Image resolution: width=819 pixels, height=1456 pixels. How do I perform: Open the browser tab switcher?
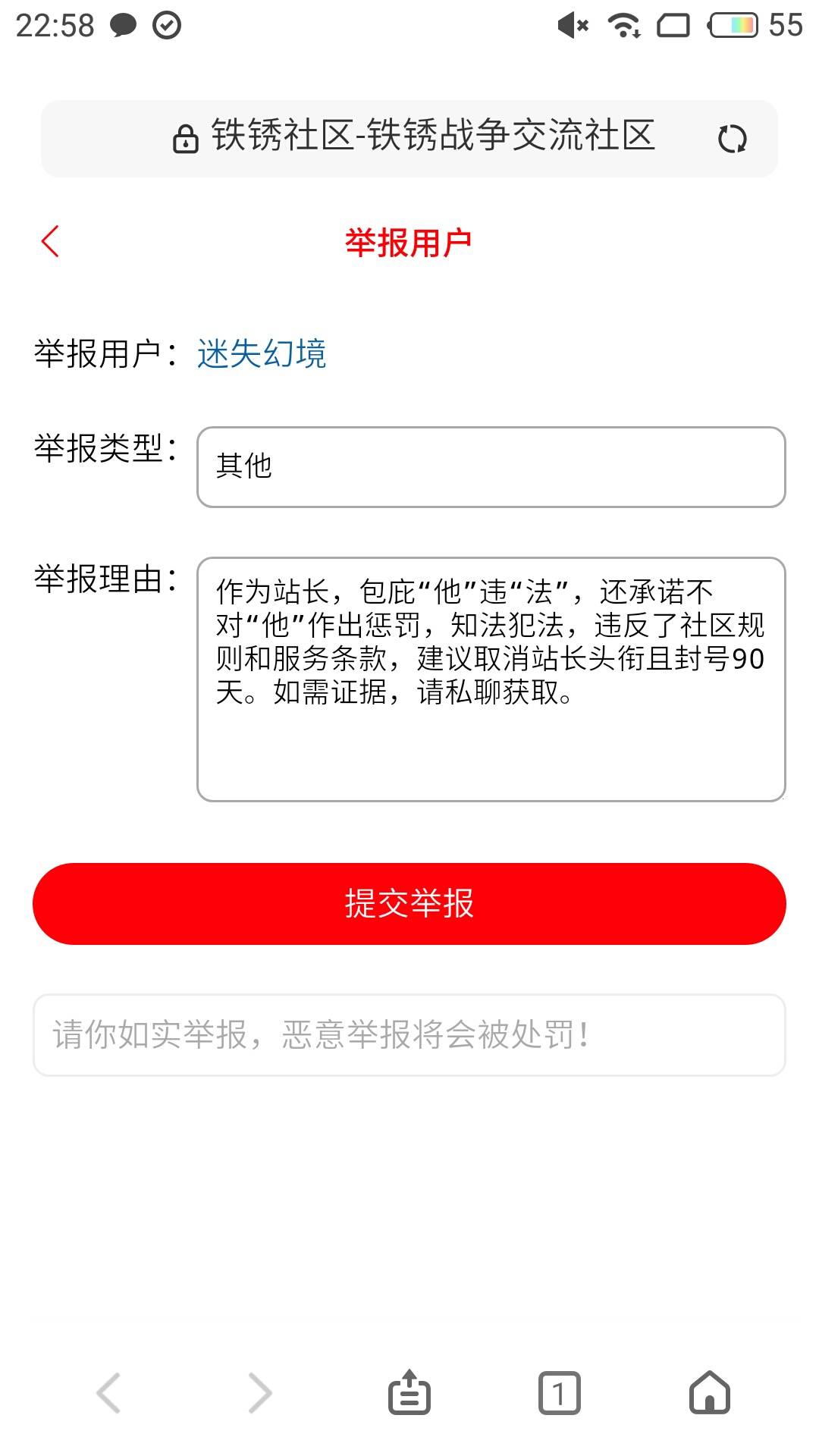tap(559, 1392)
